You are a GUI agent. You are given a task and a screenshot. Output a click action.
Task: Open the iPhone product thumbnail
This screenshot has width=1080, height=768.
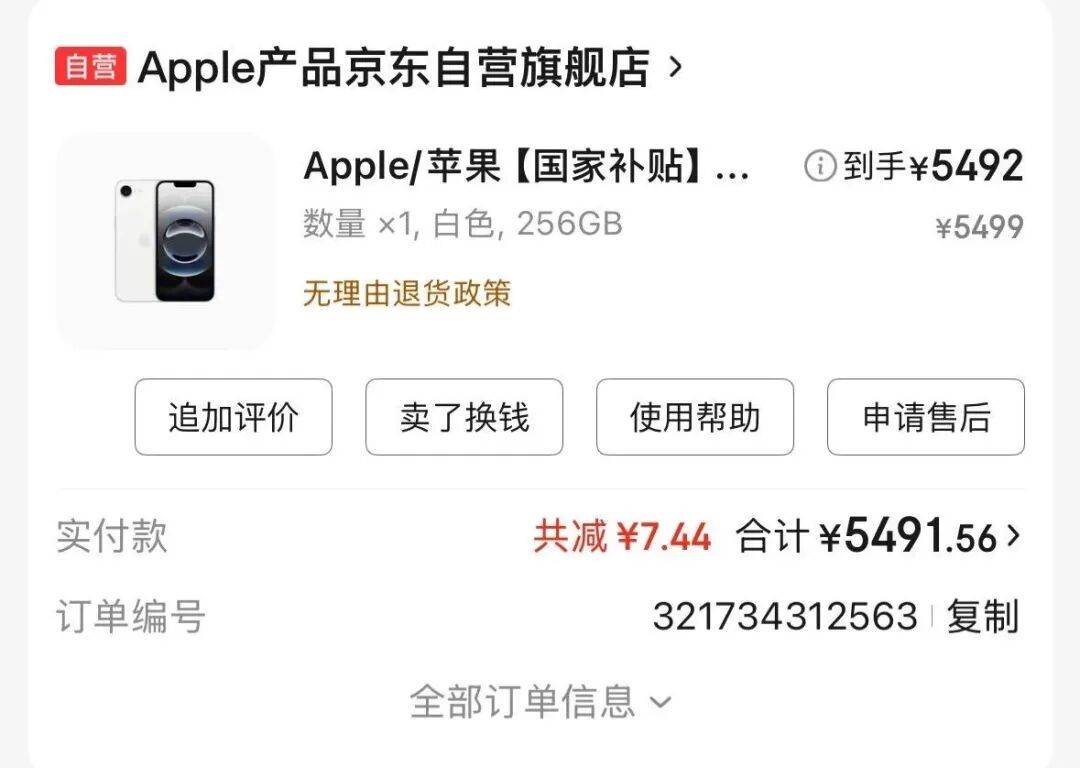[x=165, y=241]
